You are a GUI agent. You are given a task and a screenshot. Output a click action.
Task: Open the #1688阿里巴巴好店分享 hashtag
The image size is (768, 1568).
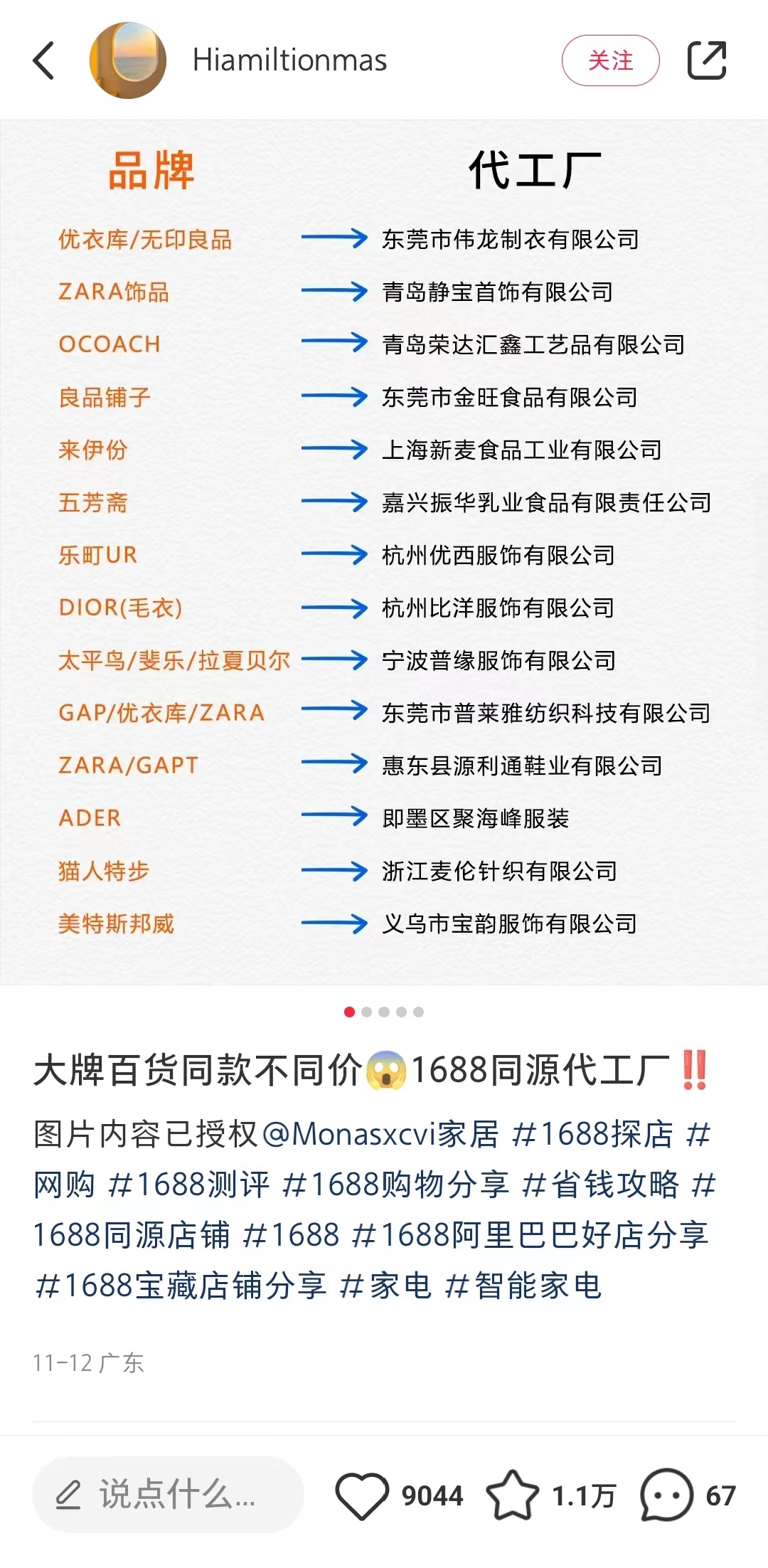click(x=530, y=1235)
